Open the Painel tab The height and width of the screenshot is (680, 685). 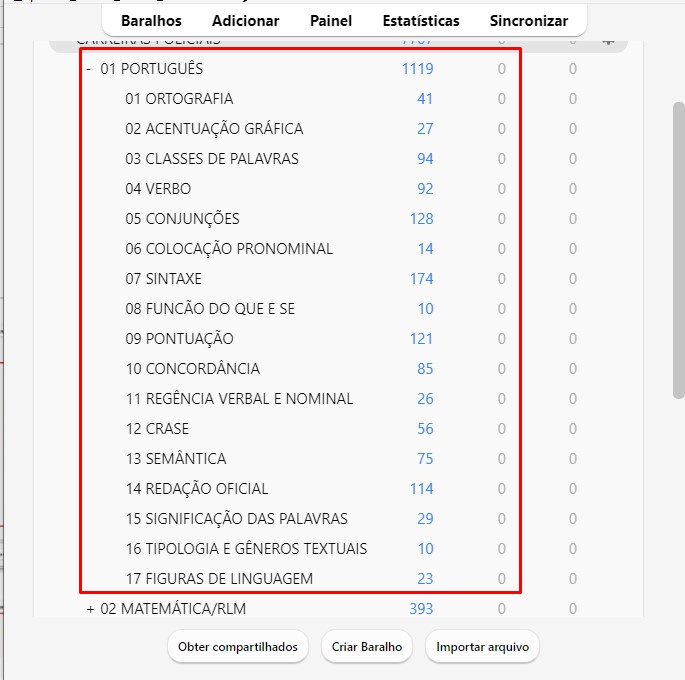tap(330, 20)
